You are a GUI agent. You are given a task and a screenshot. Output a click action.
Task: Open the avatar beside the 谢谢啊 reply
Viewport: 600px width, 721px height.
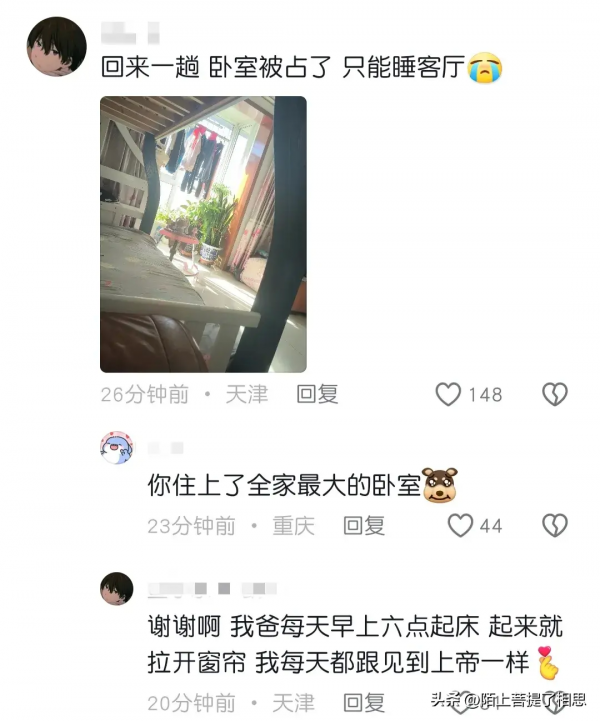pos(117,589)
